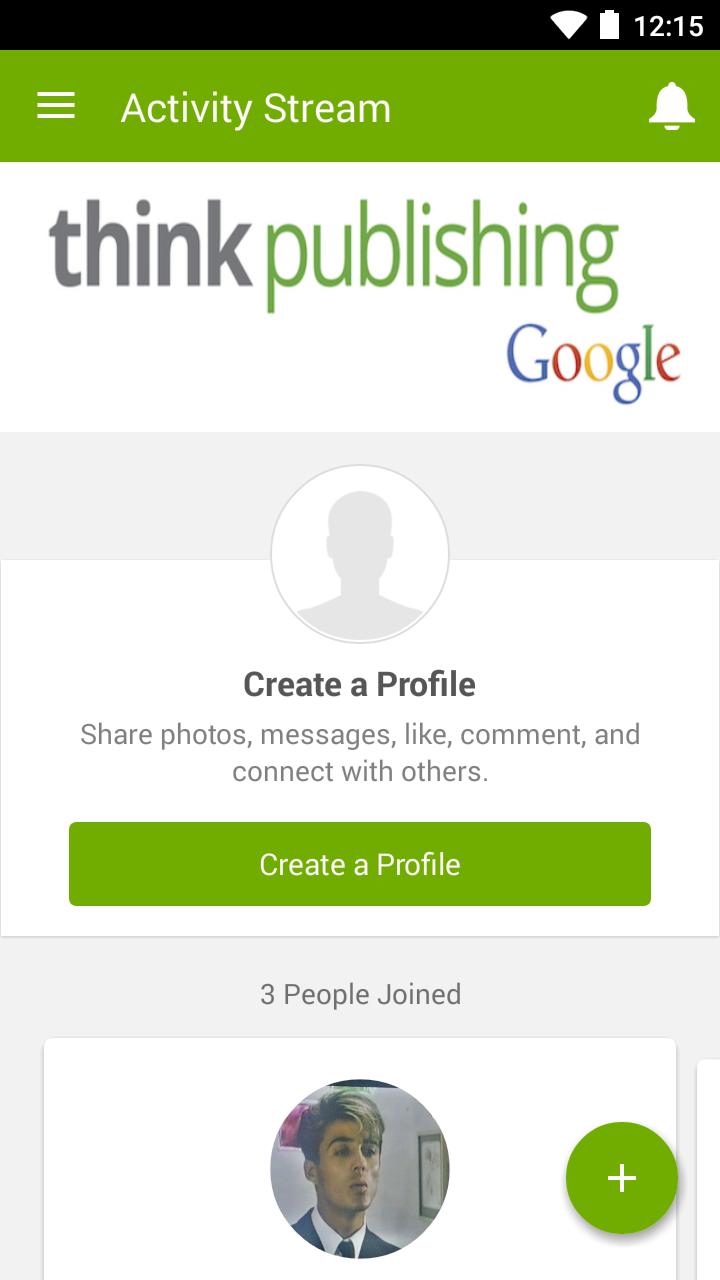Tap the plus floating action button
The height and width of the screenshot is (1280, 720).
pos(621,1177)
